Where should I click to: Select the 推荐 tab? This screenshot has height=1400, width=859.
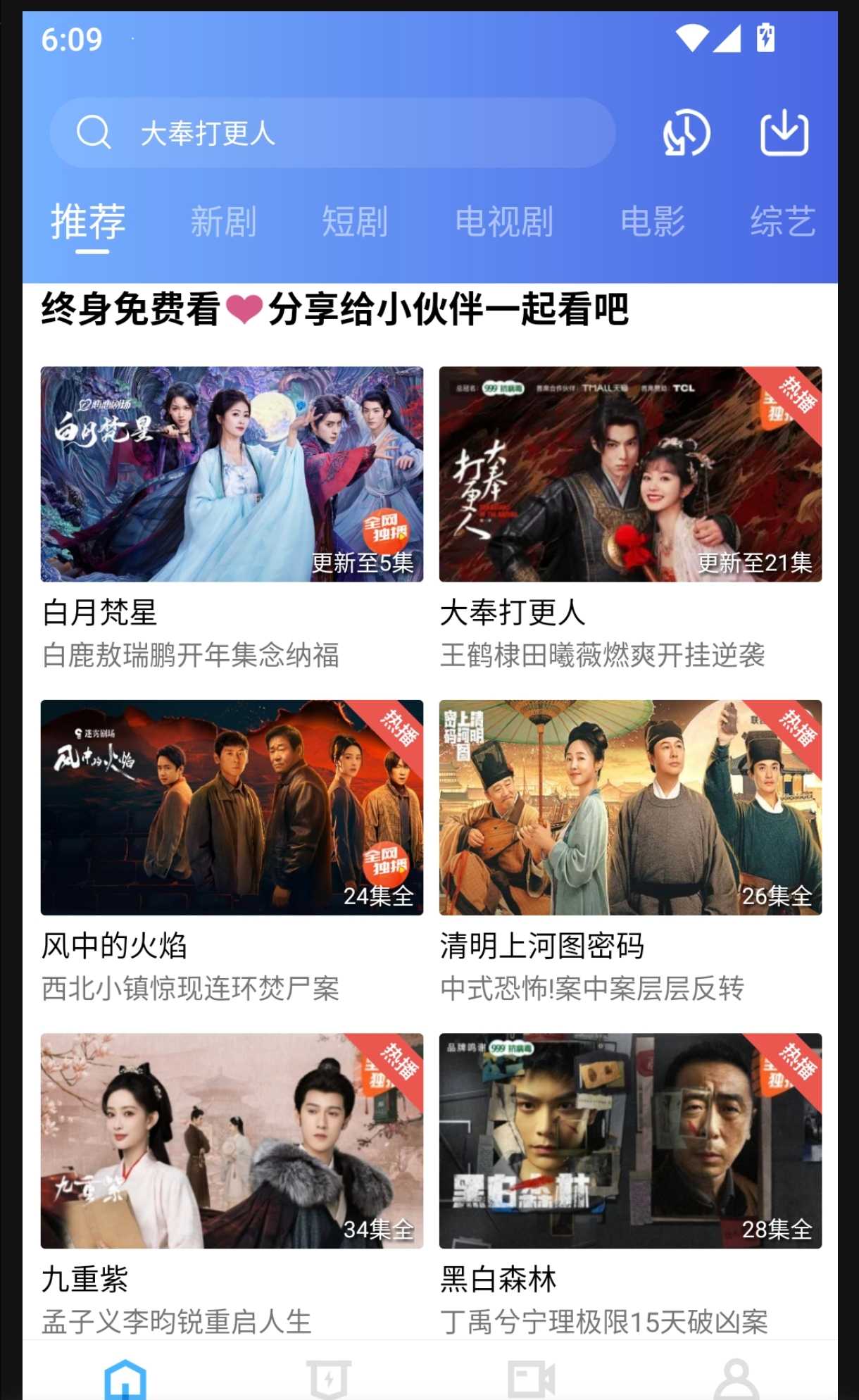coord(89,222)
